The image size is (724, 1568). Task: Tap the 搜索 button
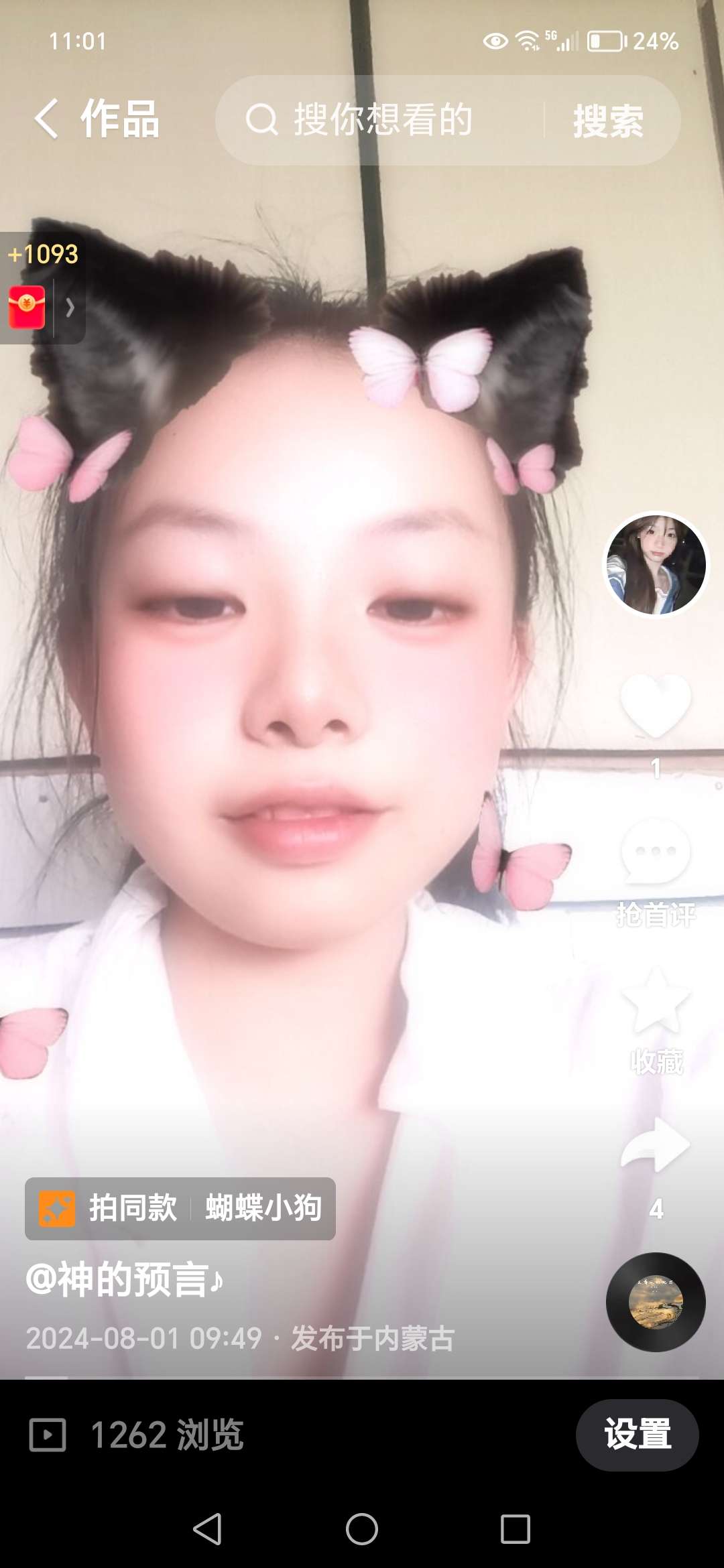607,121
